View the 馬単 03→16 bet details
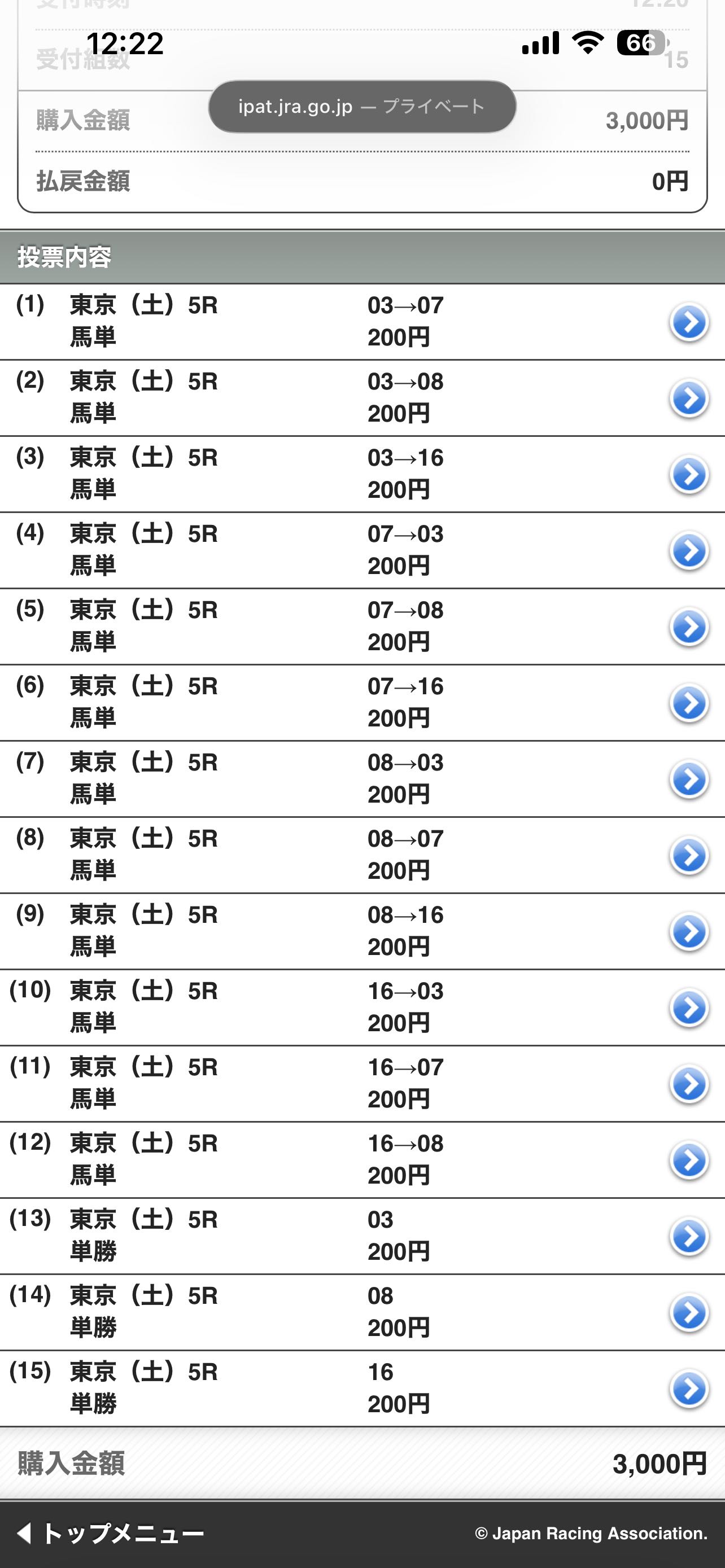The image size is (725, 1568). (x=688, y=474)
